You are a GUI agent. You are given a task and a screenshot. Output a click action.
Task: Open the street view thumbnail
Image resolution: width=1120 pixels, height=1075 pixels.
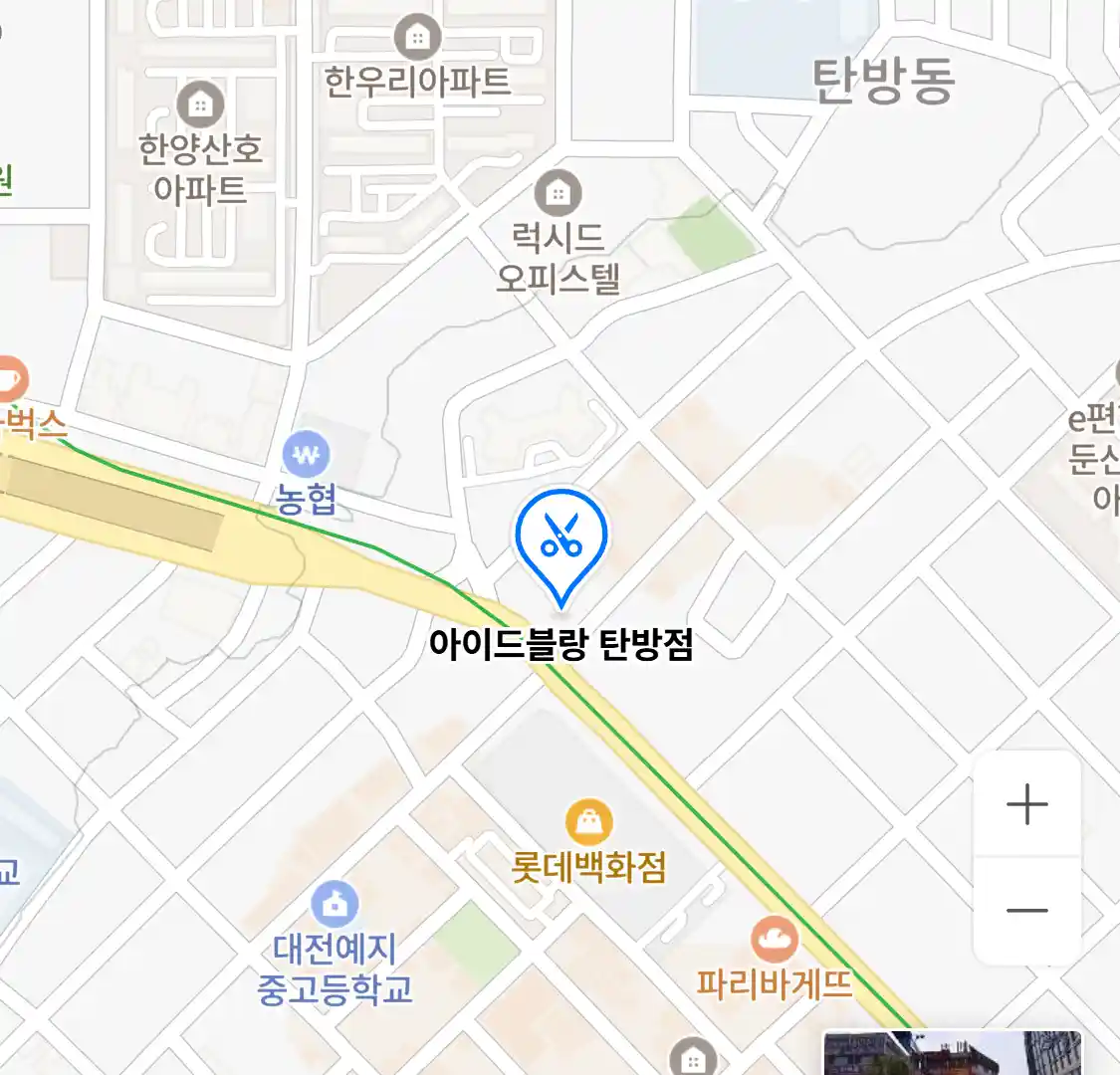(x=951, y=1053)
